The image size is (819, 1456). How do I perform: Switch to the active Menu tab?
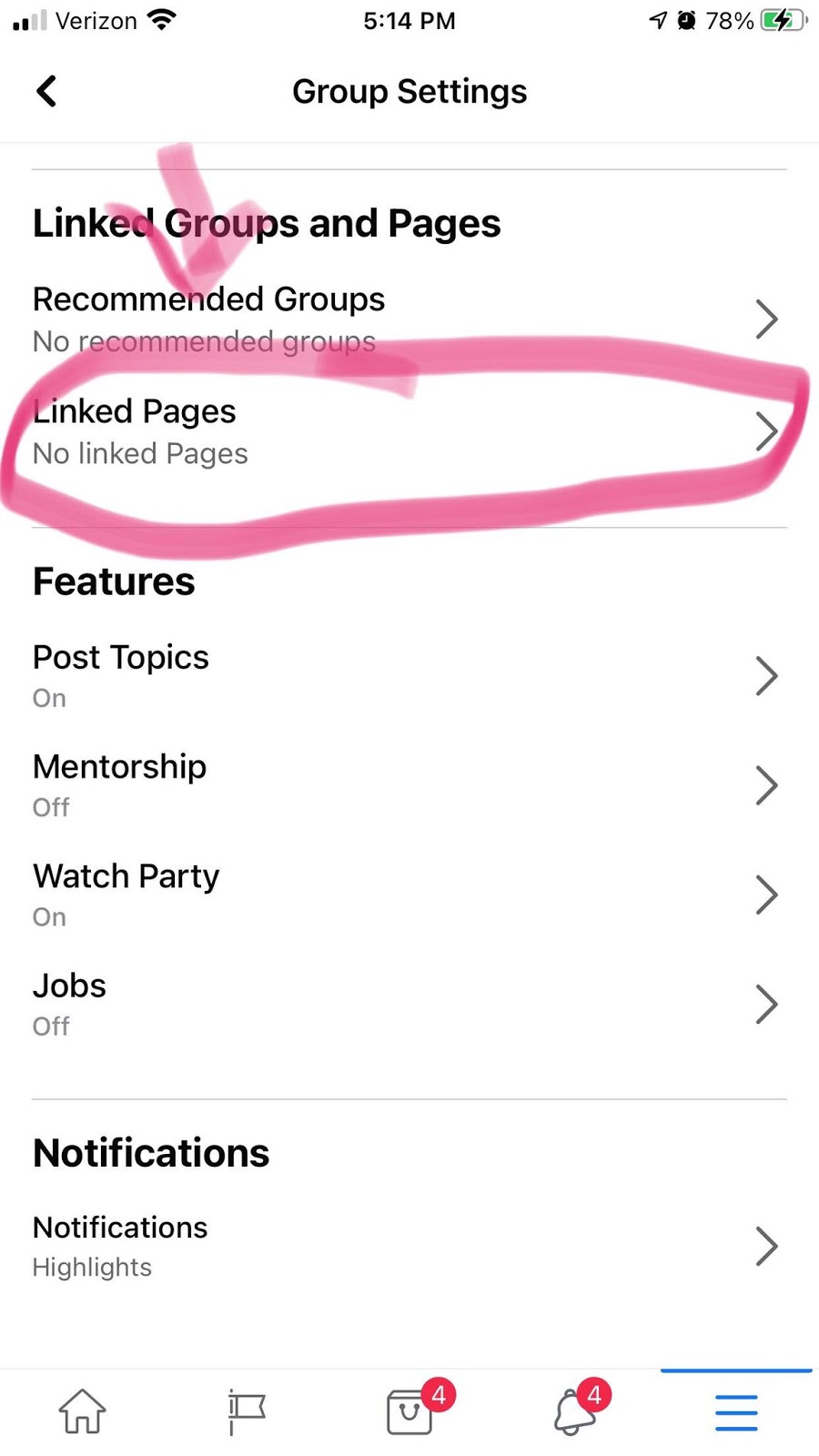click(735, 1410)
